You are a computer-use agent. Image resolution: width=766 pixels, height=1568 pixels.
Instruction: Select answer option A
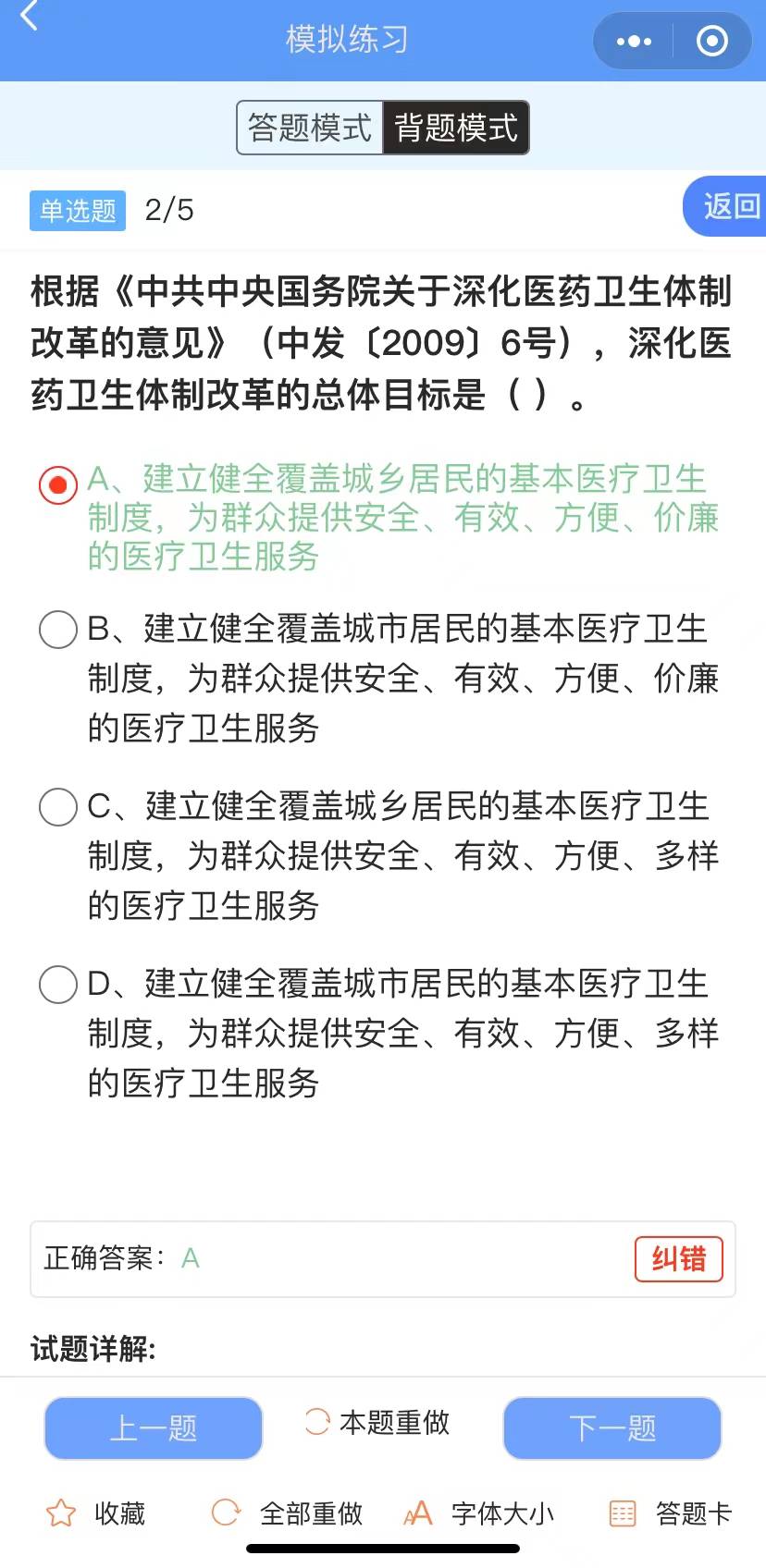click(x=56, y=484)
